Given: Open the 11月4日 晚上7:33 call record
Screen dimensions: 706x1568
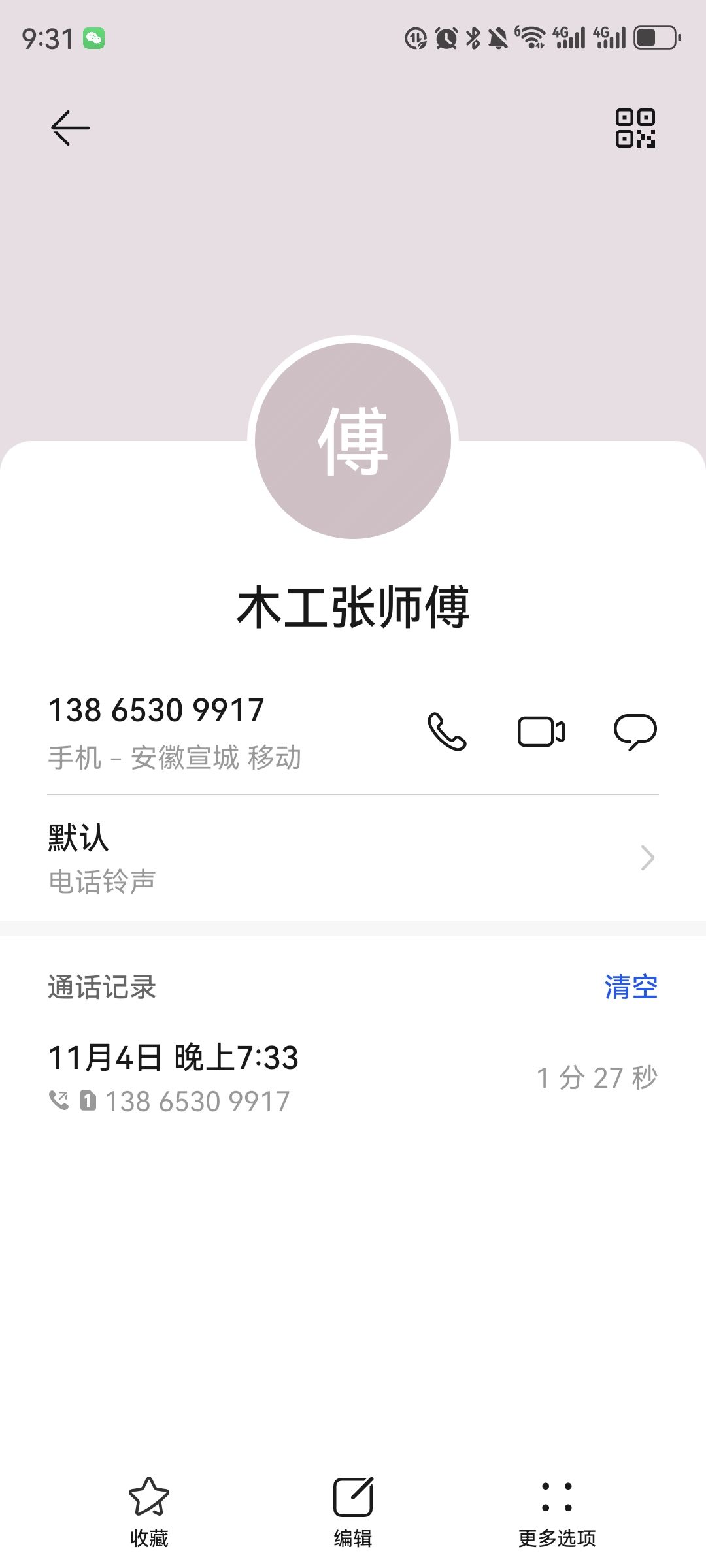Looking at the screenshot, I should point(353,1078).
